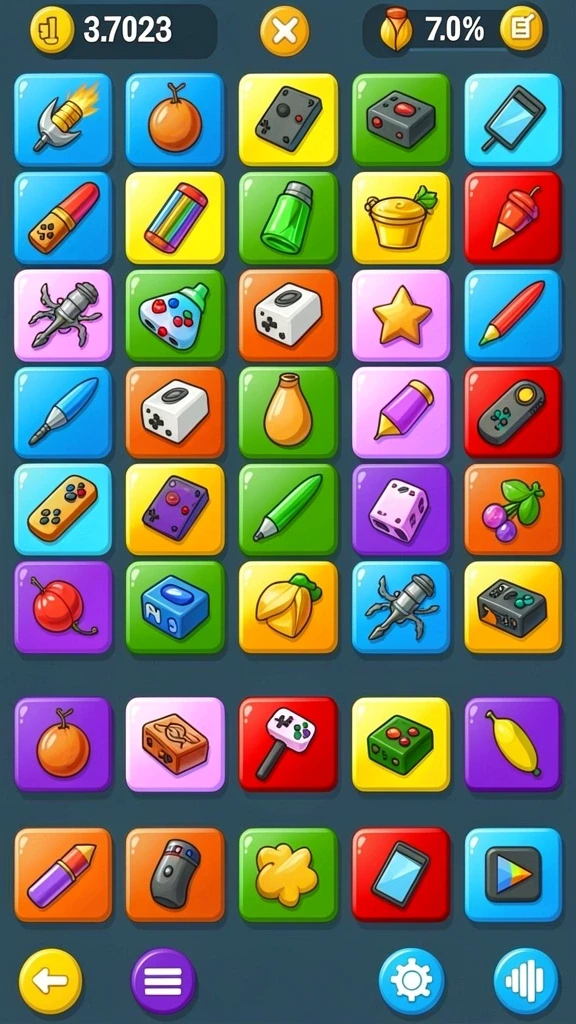Screen dimensions: 576x1024
Task: Select the yellow bucket tile
Action: 401,217
